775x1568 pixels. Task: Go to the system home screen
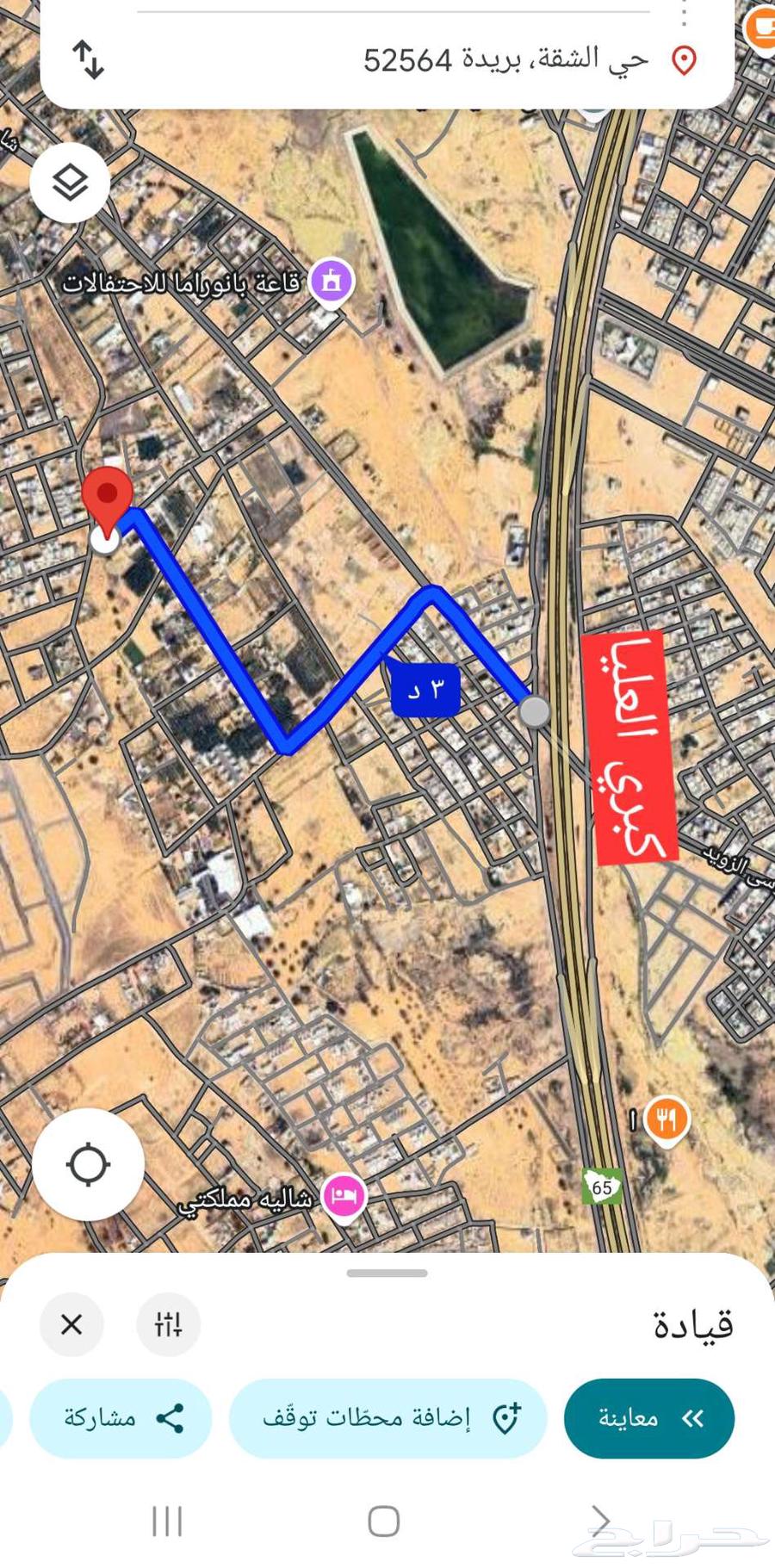384,1521
